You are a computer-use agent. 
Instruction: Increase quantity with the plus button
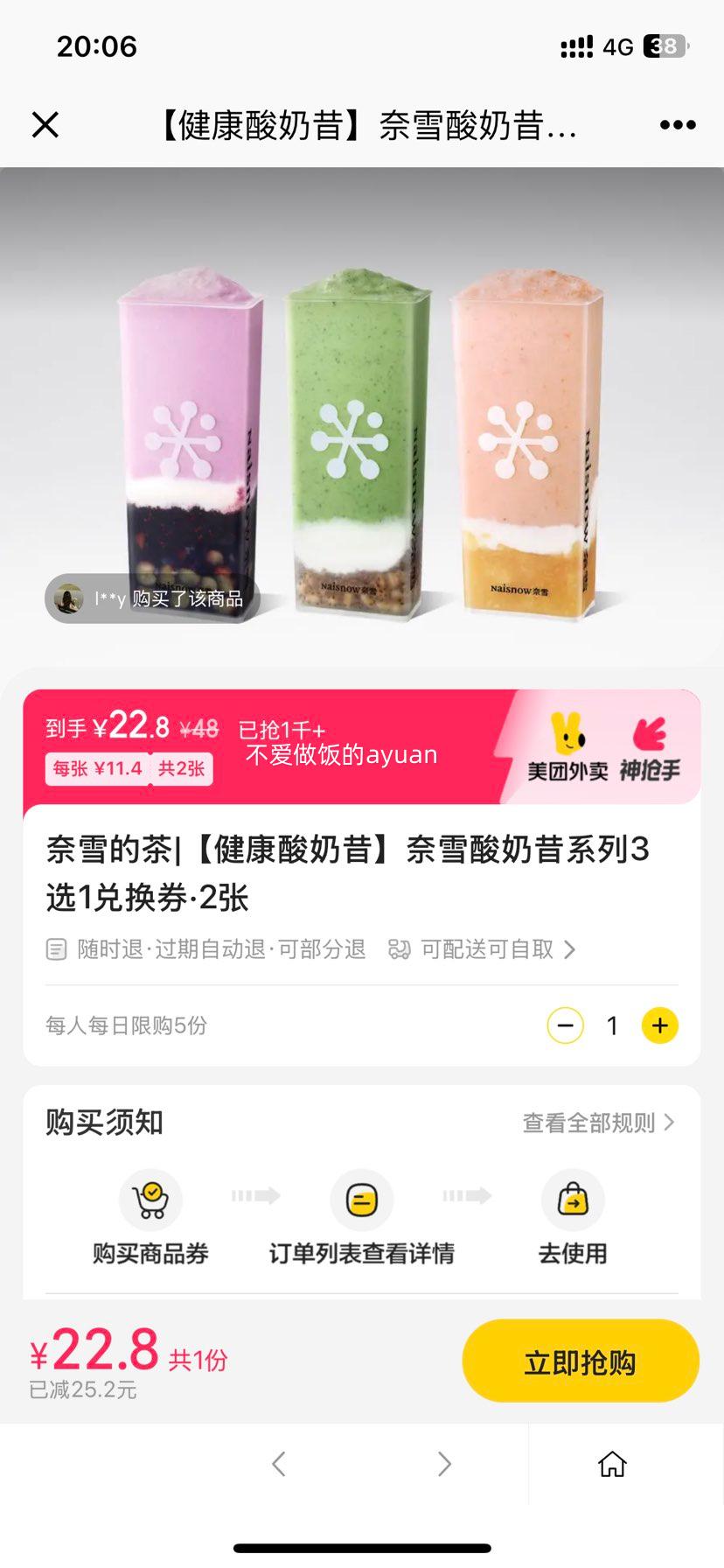(660, 1025)
